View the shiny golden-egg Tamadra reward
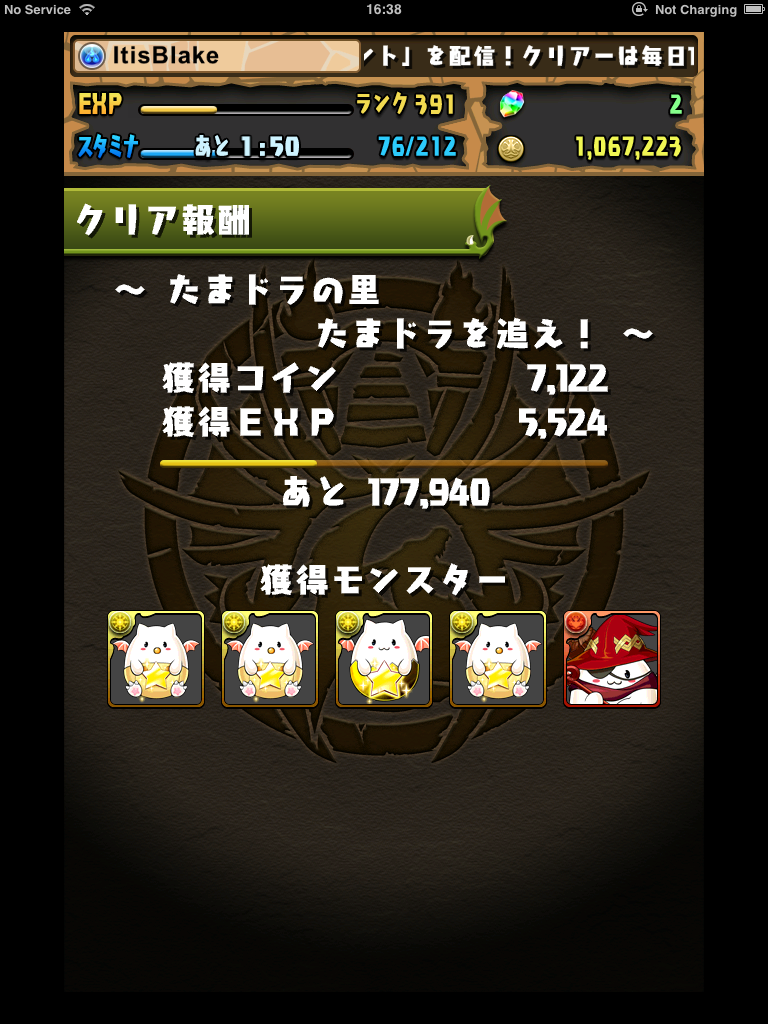768x1024 pixels. click(384, 659)
